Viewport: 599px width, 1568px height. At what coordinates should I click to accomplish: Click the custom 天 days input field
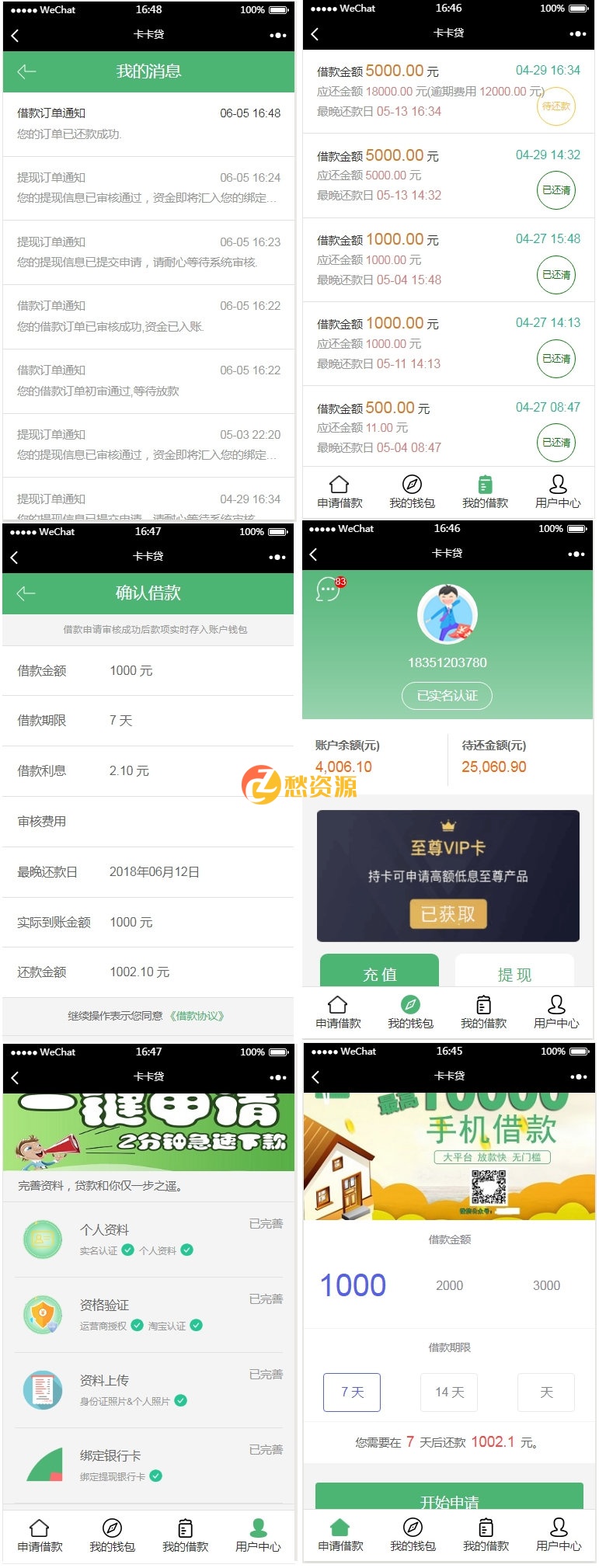point(546,1392)
